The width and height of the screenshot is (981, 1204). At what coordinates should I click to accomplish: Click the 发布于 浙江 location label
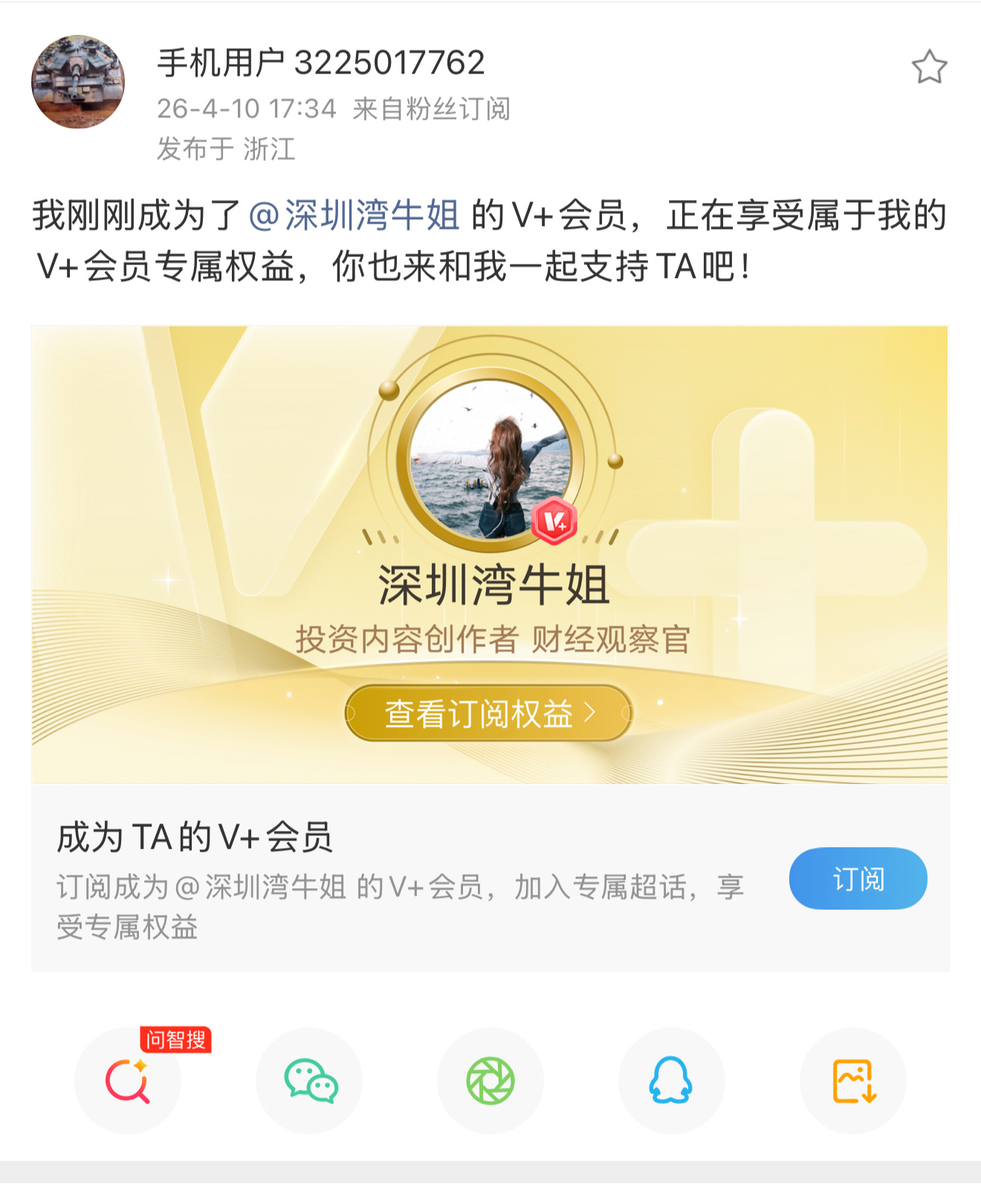[x=227, y=148]
